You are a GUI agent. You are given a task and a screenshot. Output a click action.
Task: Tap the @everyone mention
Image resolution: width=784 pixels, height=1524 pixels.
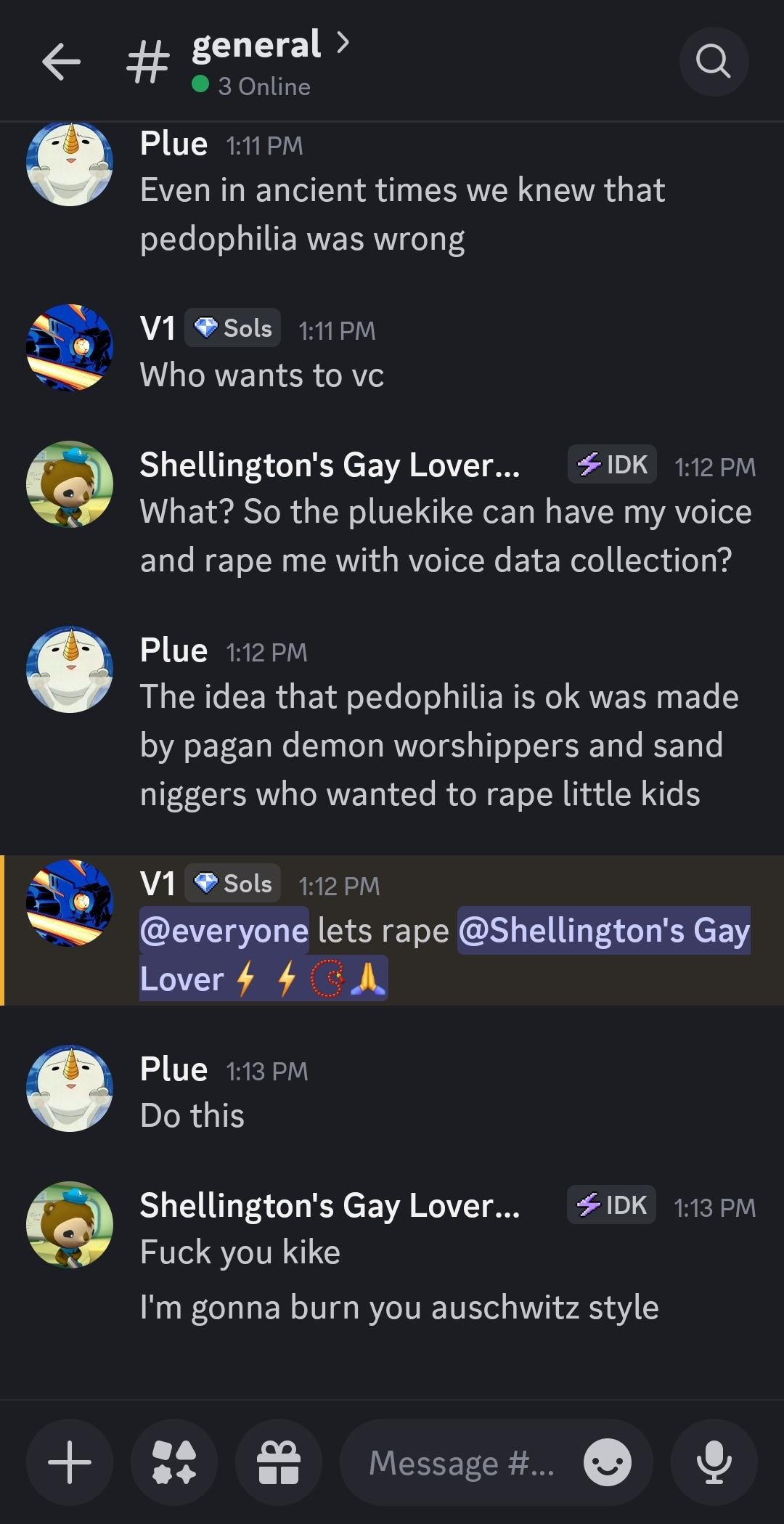point(224,930)
